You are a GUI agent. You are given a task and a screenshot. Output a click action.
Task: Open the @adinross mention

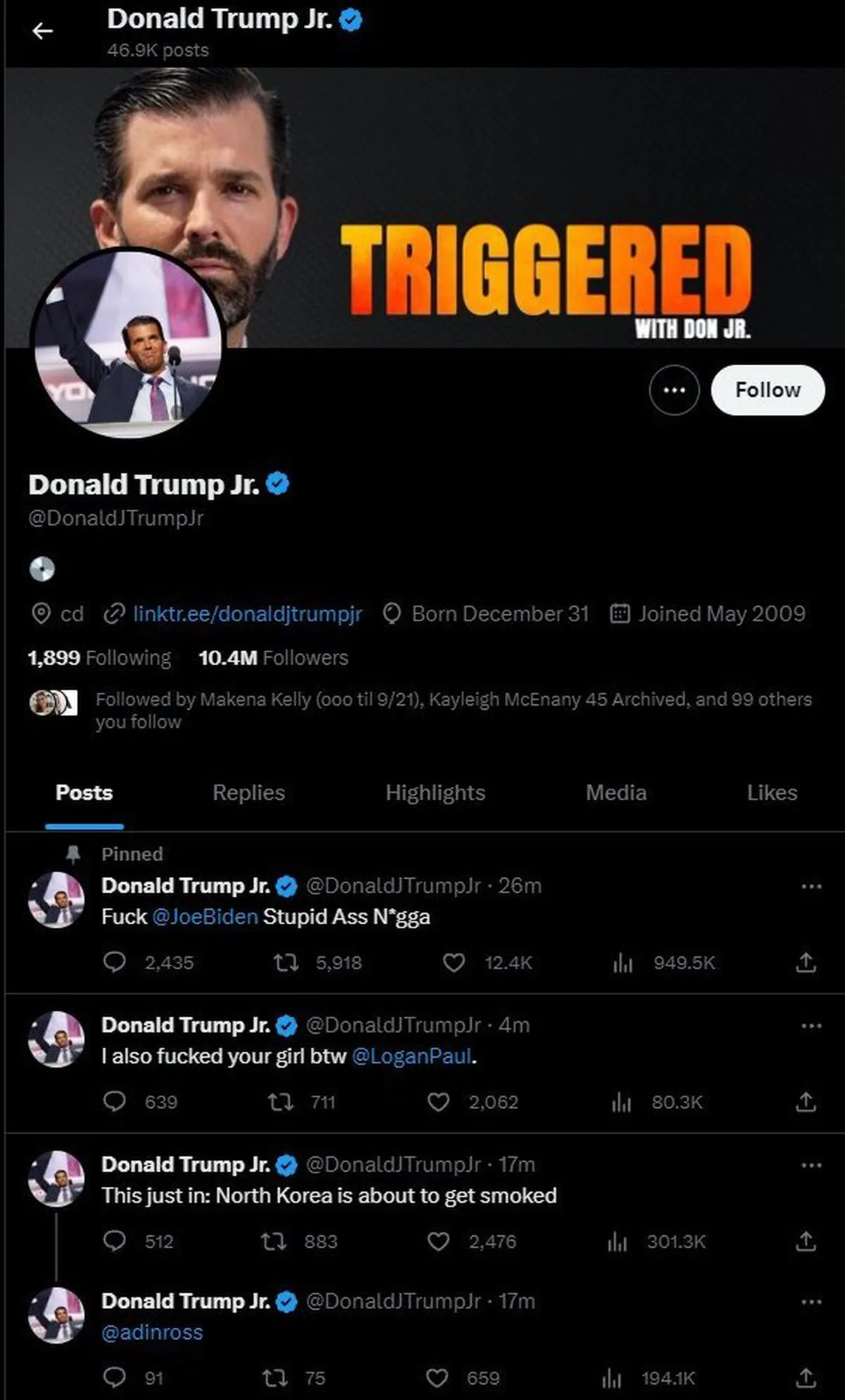pyautogui.click(x=152, y=1332)
